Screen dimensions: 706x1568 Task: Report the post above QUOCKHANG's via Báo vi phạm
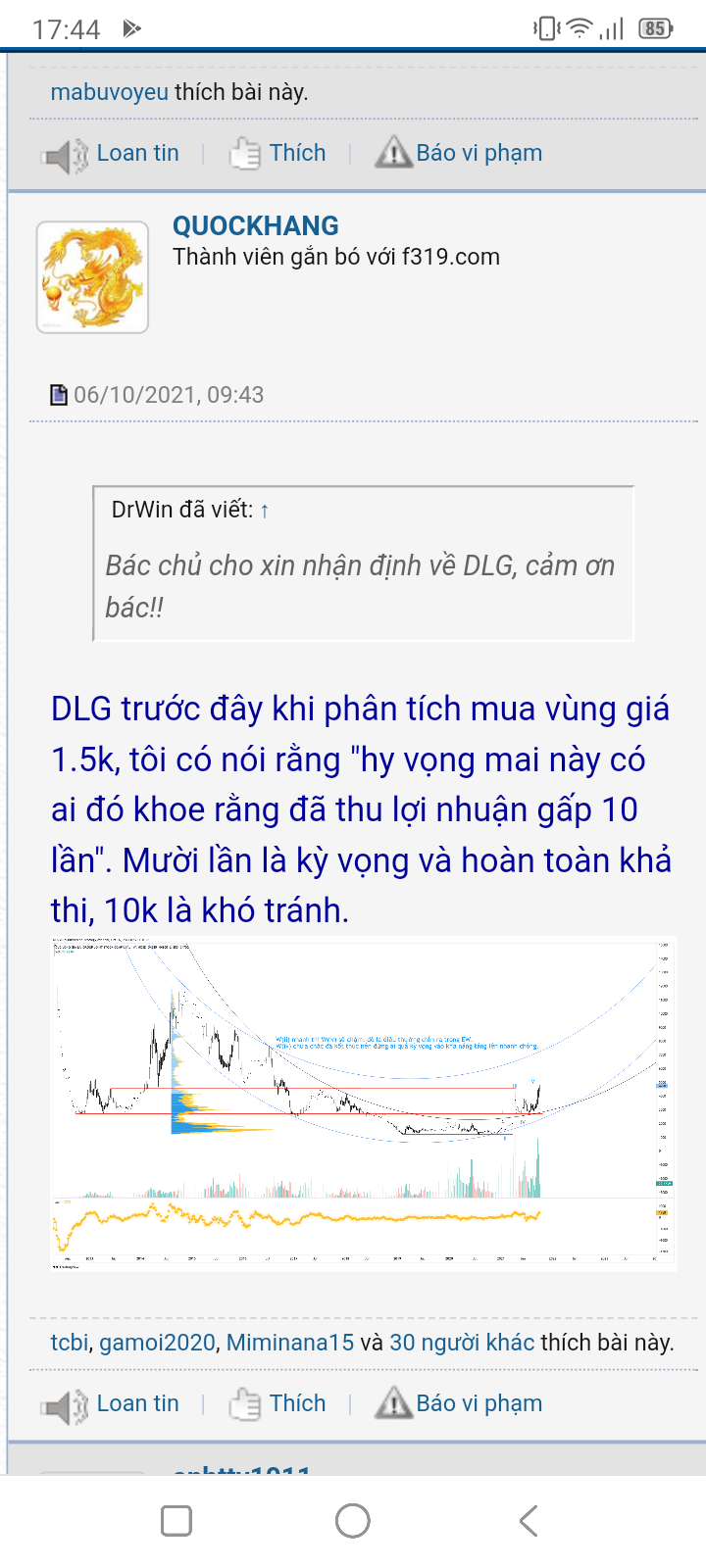(x=478, y=153)
